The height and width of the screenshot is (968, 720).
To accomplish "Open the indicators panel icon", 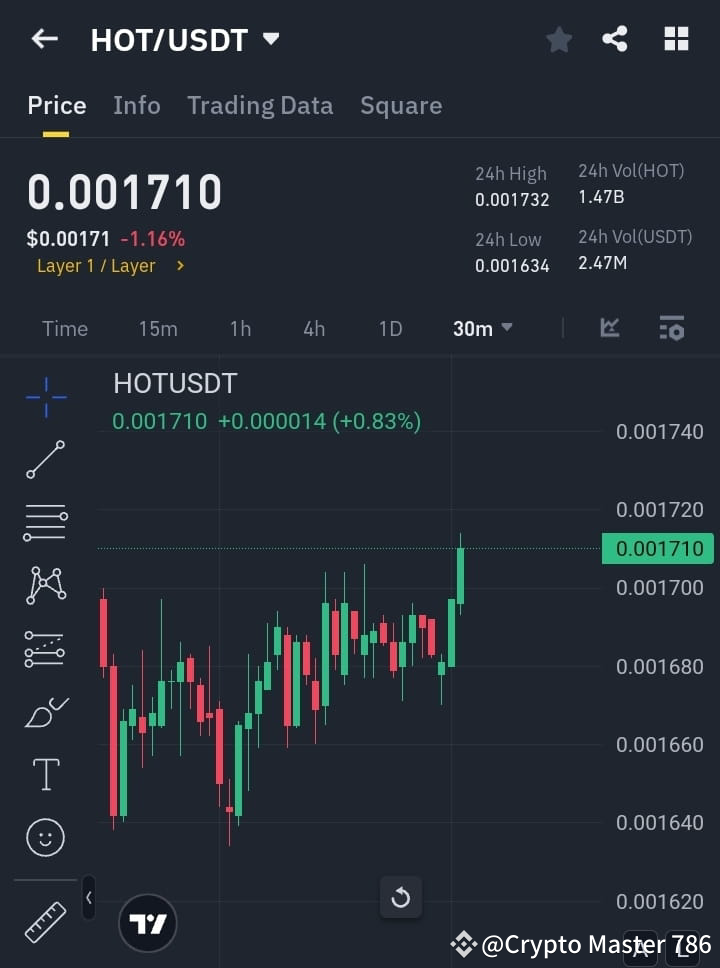I will click(670, 327).
